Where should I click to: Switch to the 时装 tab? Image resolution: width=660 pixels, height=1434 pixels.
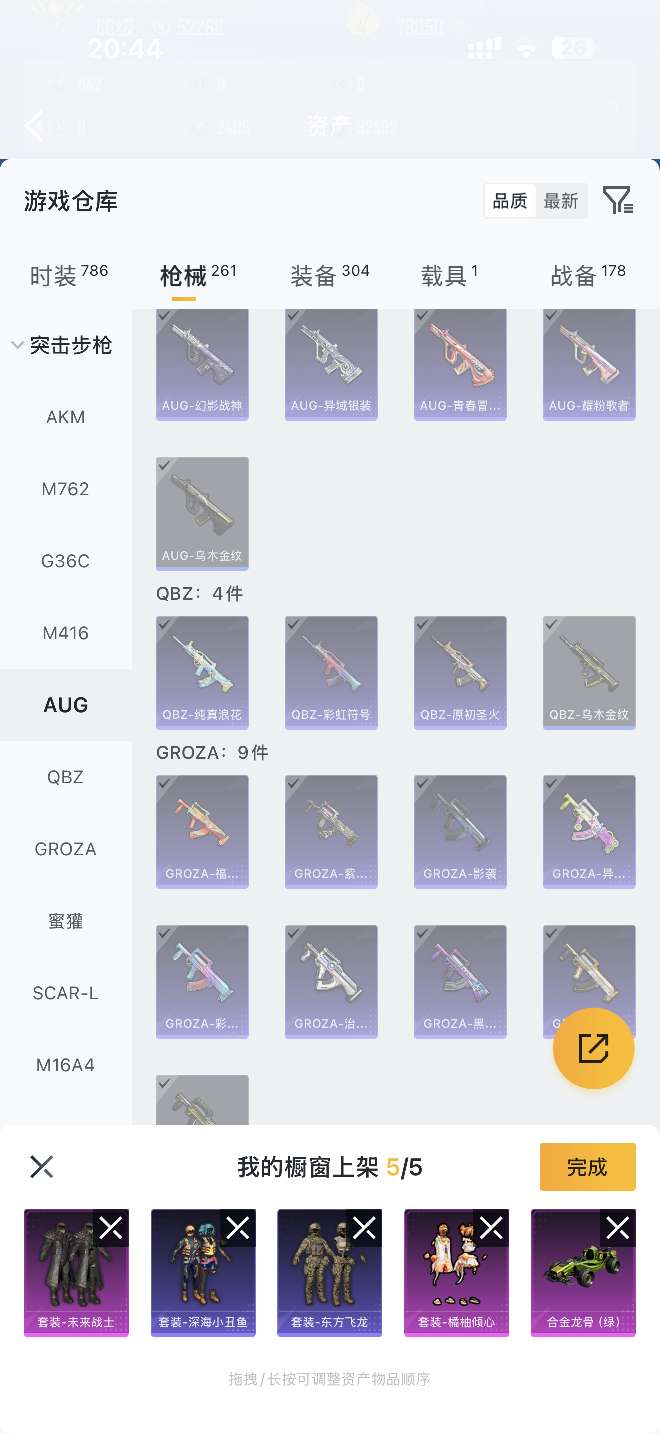click(x=68, y=275)
